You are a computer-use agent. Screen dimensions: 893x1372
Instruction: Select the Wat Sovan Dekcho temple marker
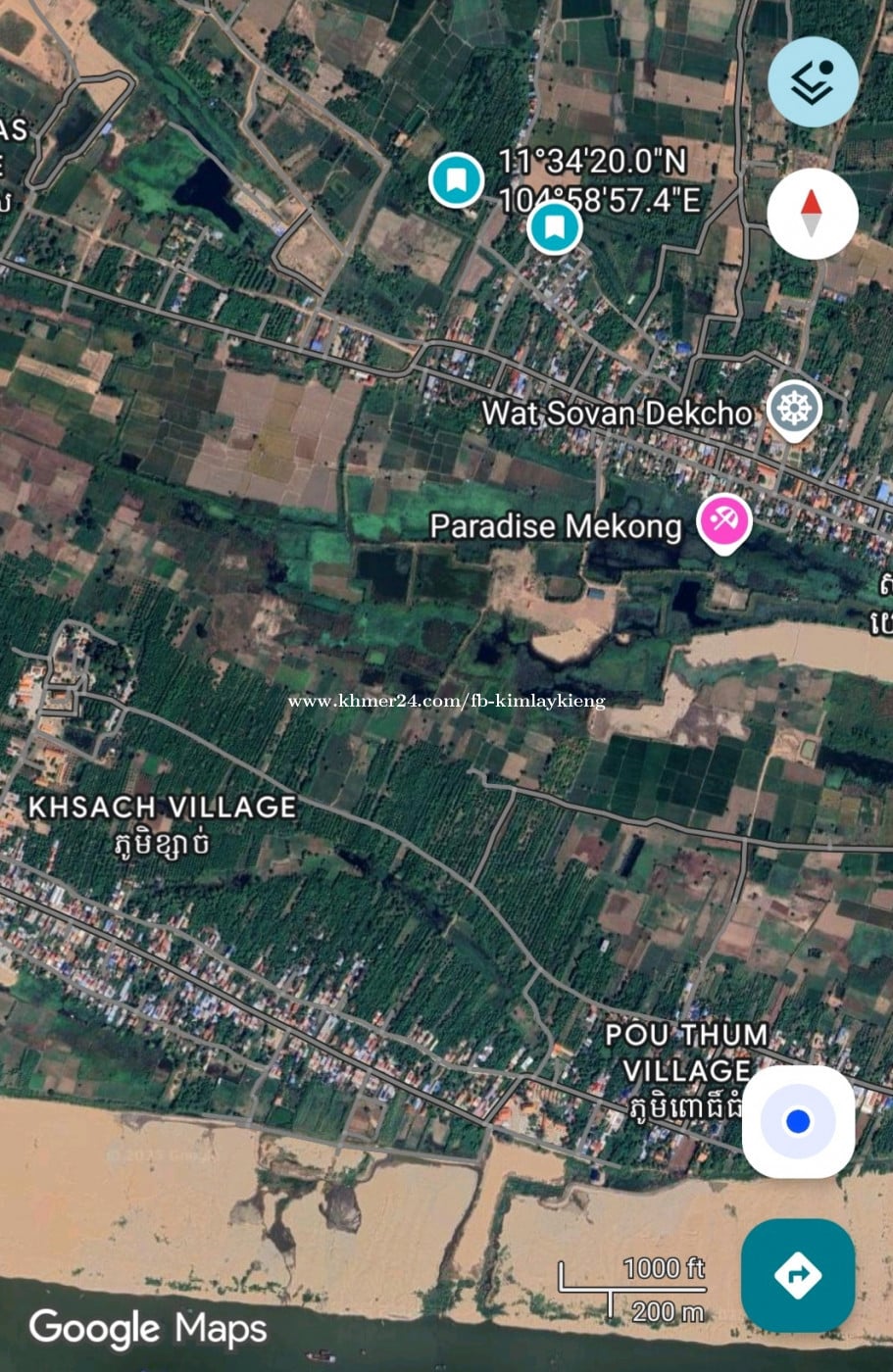point(793,409)
